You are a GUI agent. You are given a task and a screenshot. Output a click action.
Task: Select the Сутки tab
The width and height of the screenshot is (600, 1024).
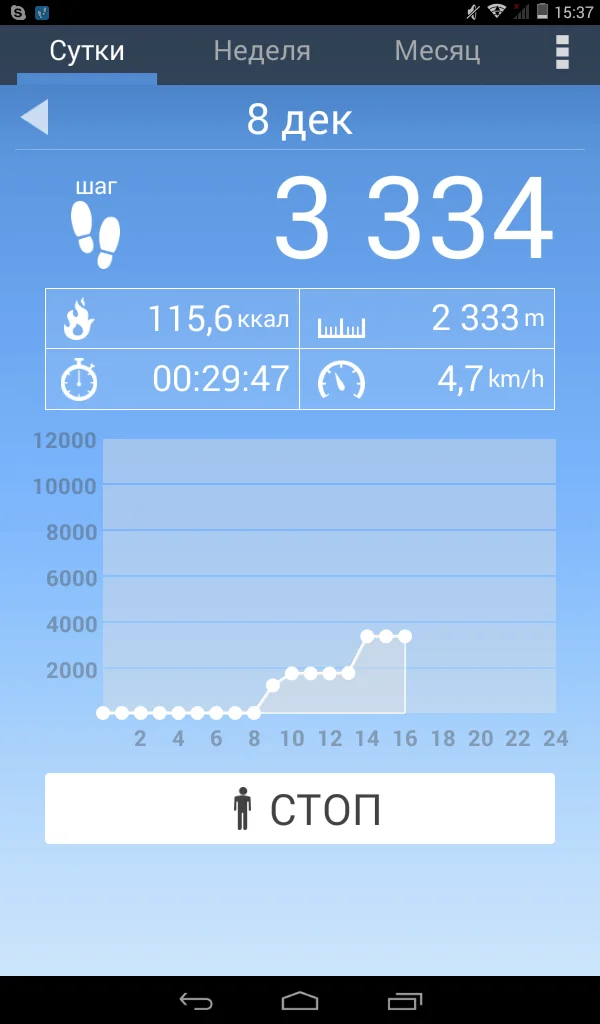87,51
